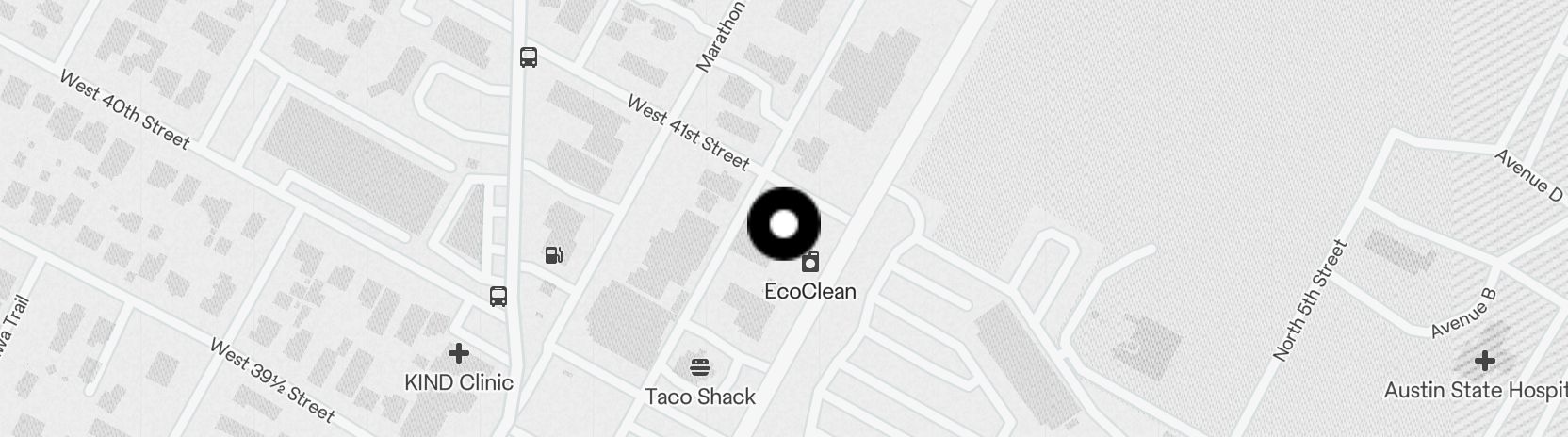Open the Taco Shack restaurant marker
1568x437 pixels.
tap(699, 366)
